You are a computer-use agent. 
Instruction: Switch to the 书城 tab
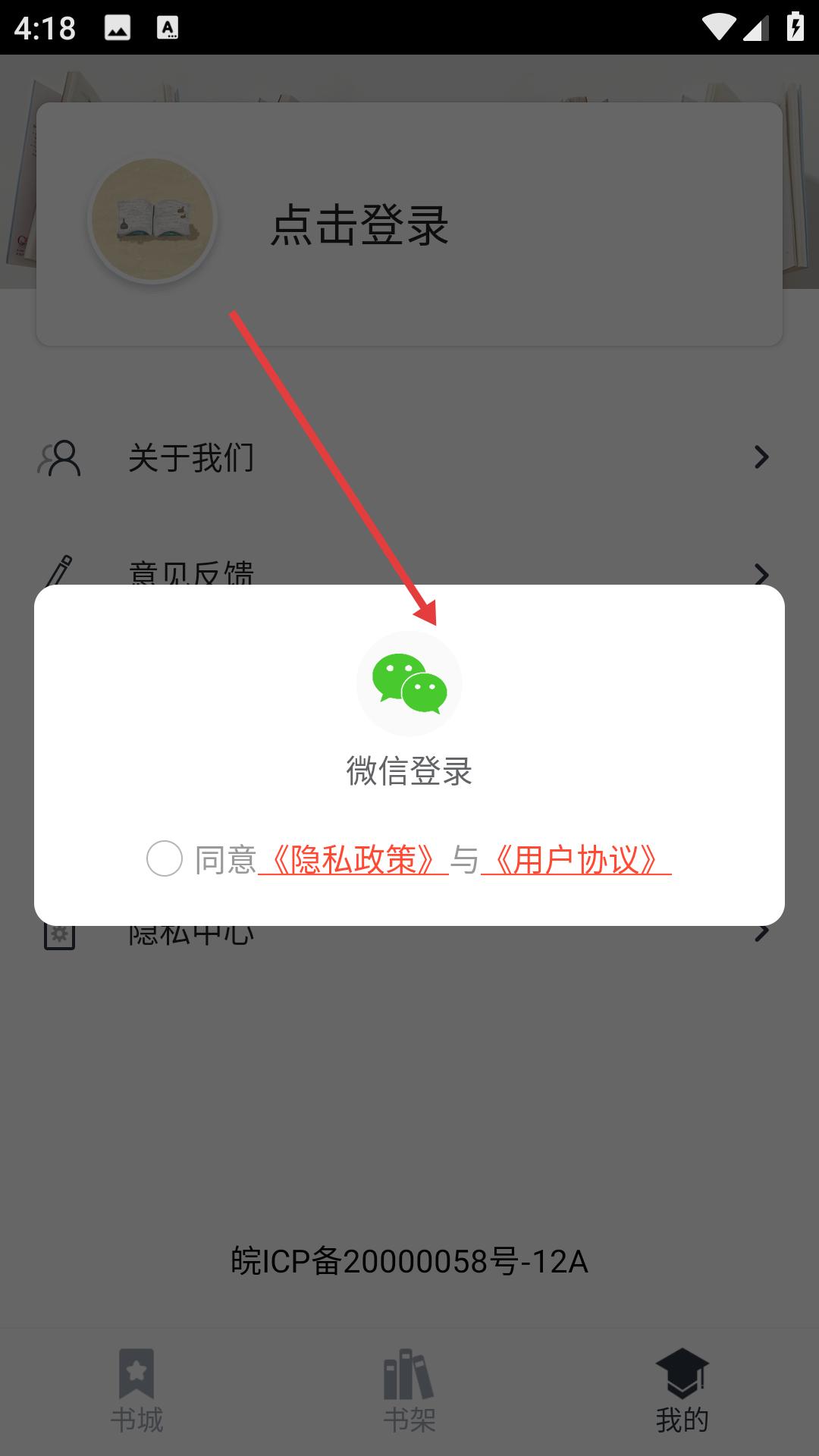(x=136, y=1389)
